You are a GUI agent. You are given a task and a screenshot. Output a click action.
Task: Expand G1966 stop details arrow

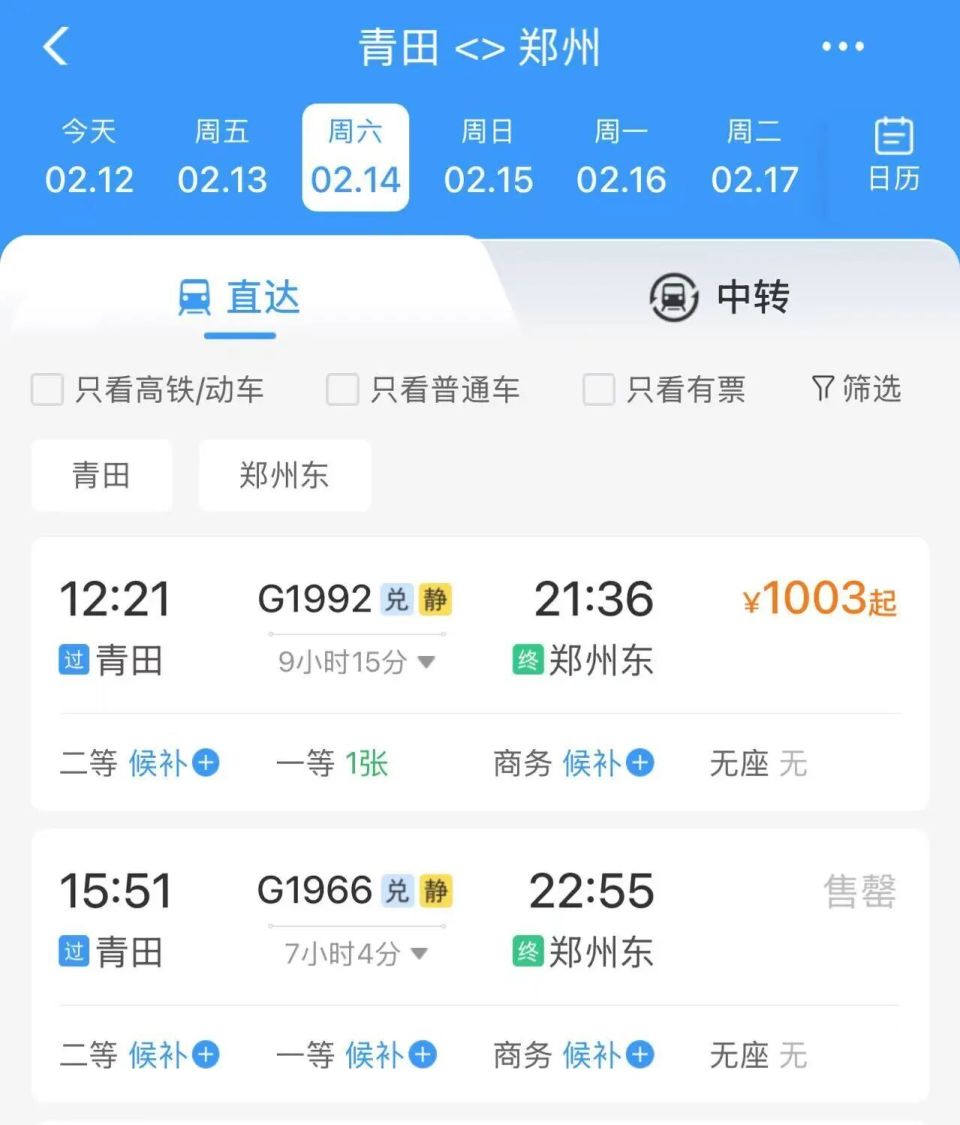[421, 953]
